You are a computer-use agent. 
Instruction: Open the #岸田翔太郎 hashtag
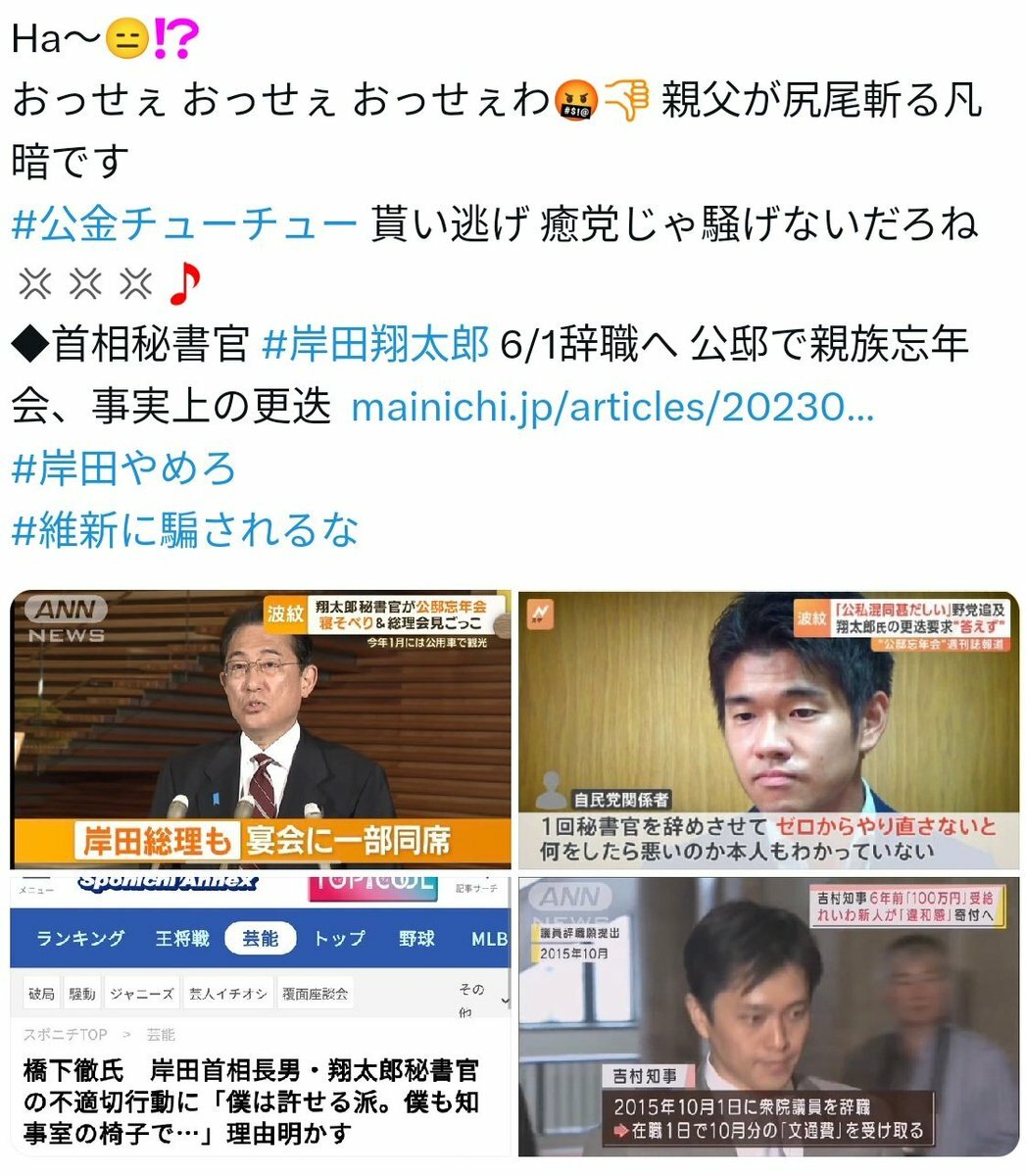376,345
